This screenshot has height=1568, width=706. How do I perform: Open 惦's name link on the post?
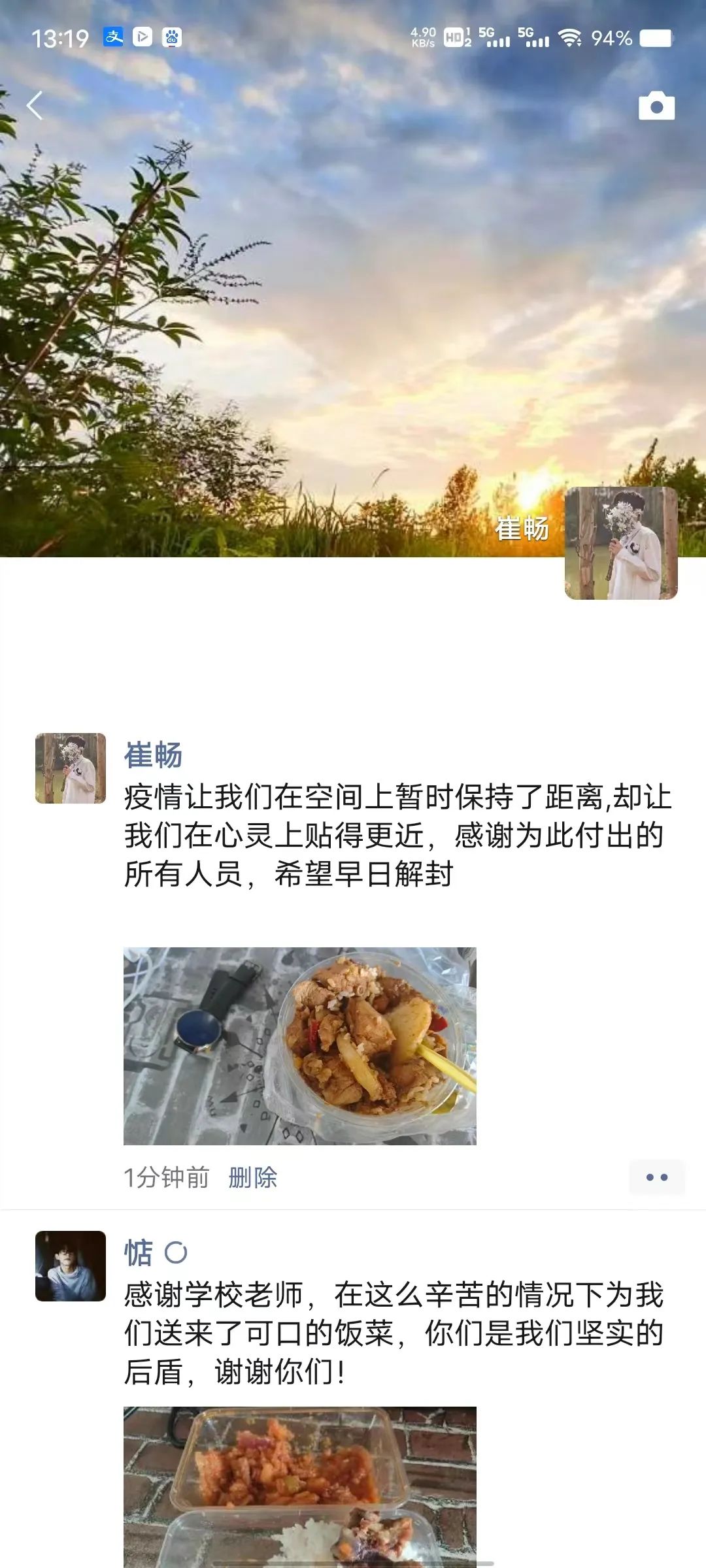pos(139,1253)
